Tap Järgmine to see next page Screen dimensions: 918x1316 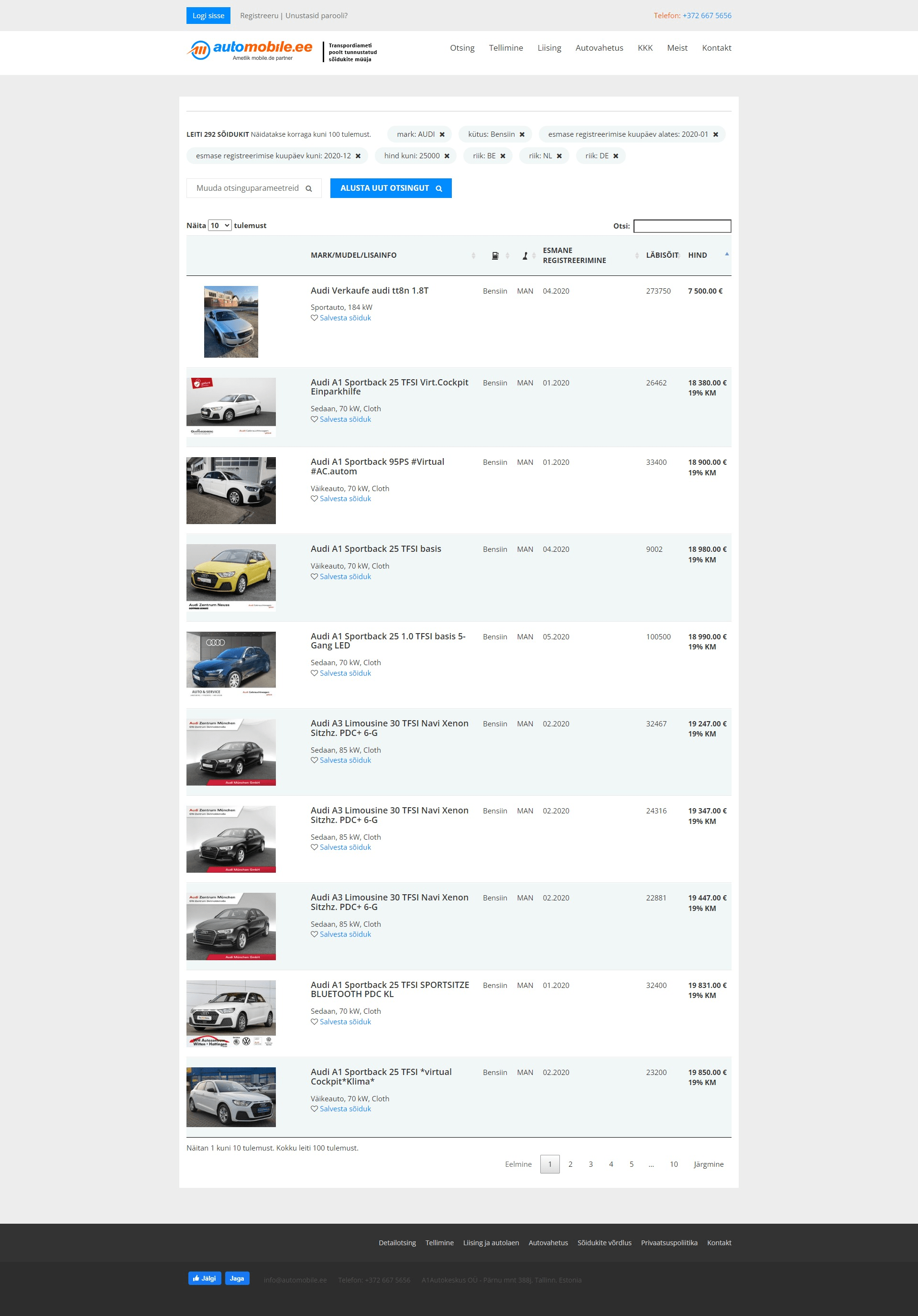click(708, 1164)
